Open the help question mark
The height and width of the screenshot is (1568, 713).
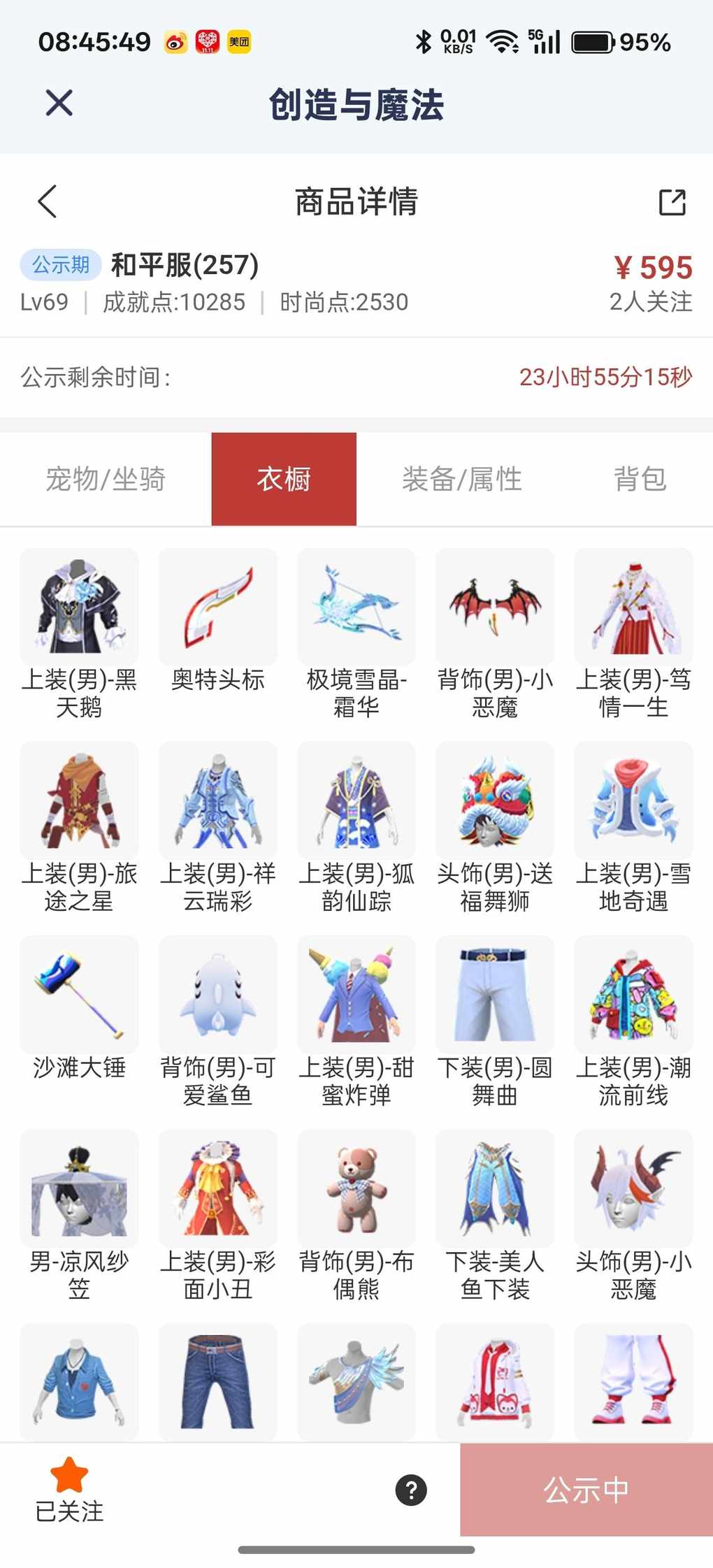click(x=411, y=1490)
